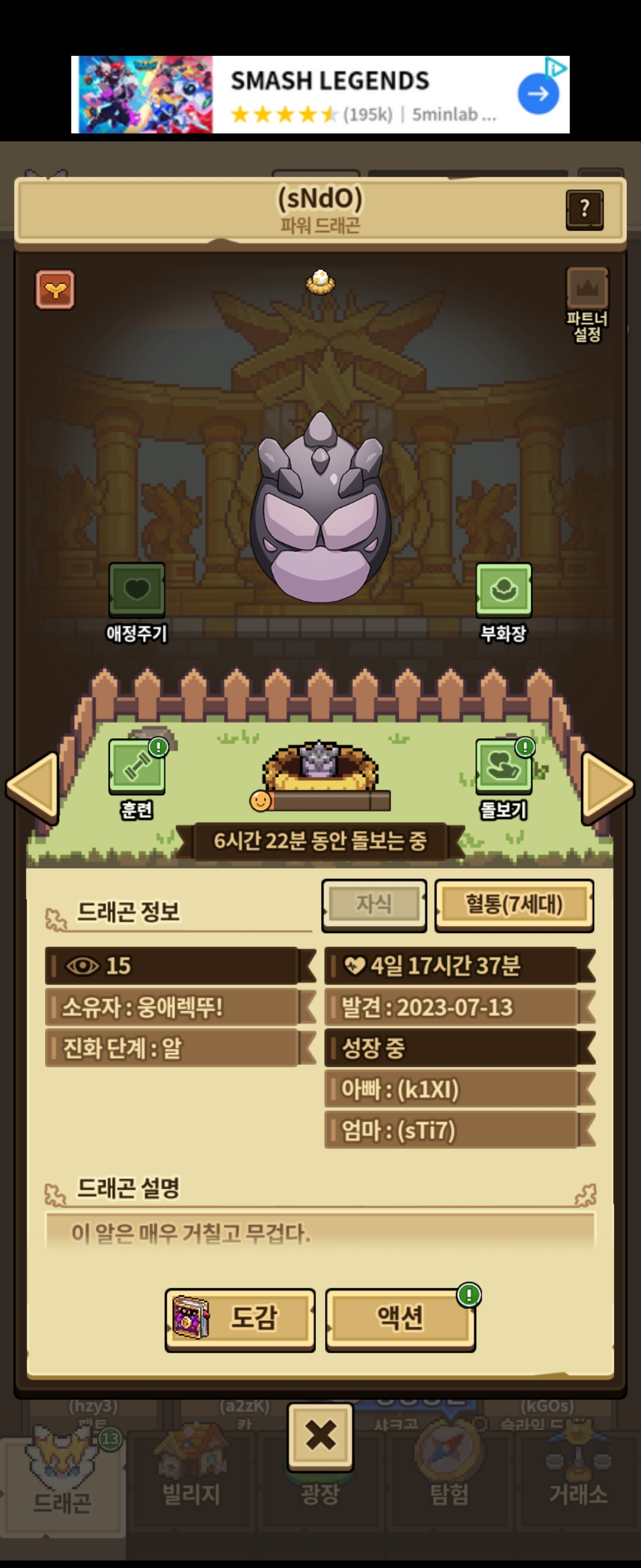This screenshot has height=1568, width=641.
Task: Close the dragon detail panel with X
Action: [320, 1436]
